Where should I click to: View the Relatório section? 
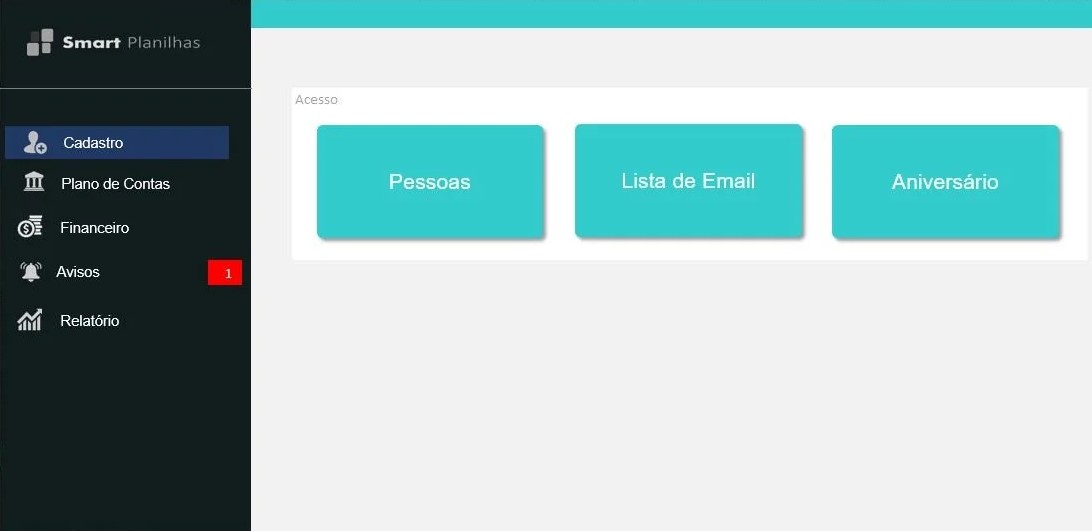(x=89, y=321)
